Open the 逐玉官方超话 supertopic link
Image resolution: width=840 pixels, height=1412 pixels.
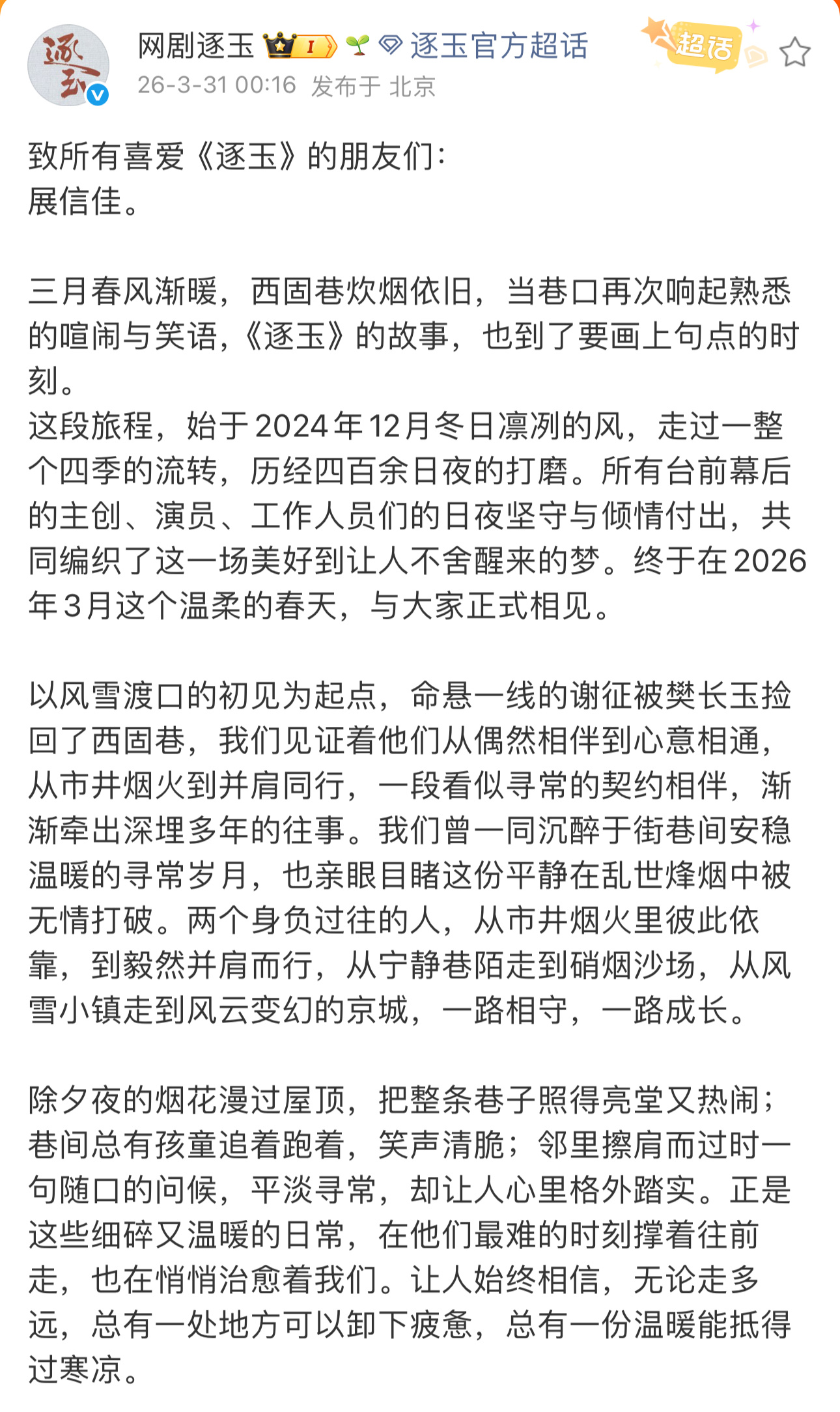[498, 46]
